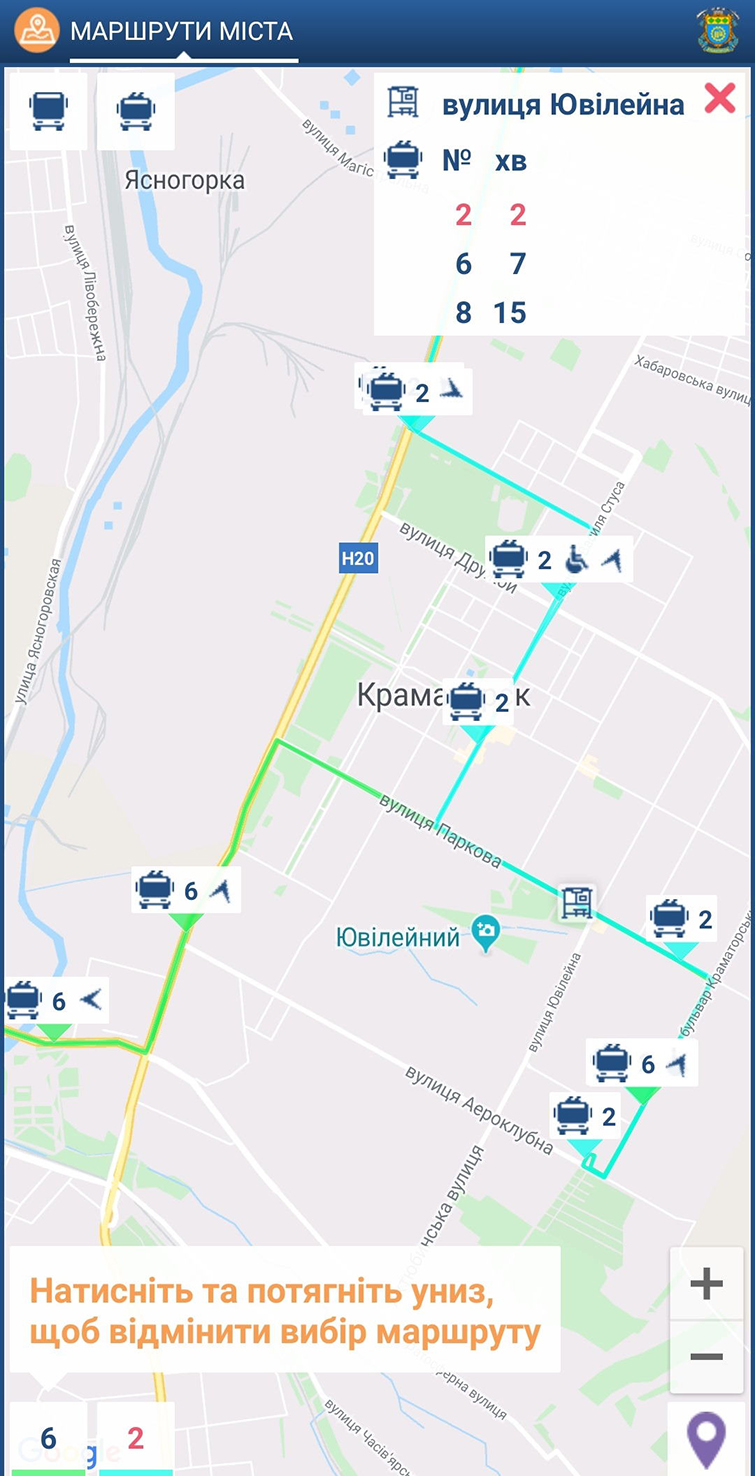Select route 2 chip at bottom

point(136,1439)
